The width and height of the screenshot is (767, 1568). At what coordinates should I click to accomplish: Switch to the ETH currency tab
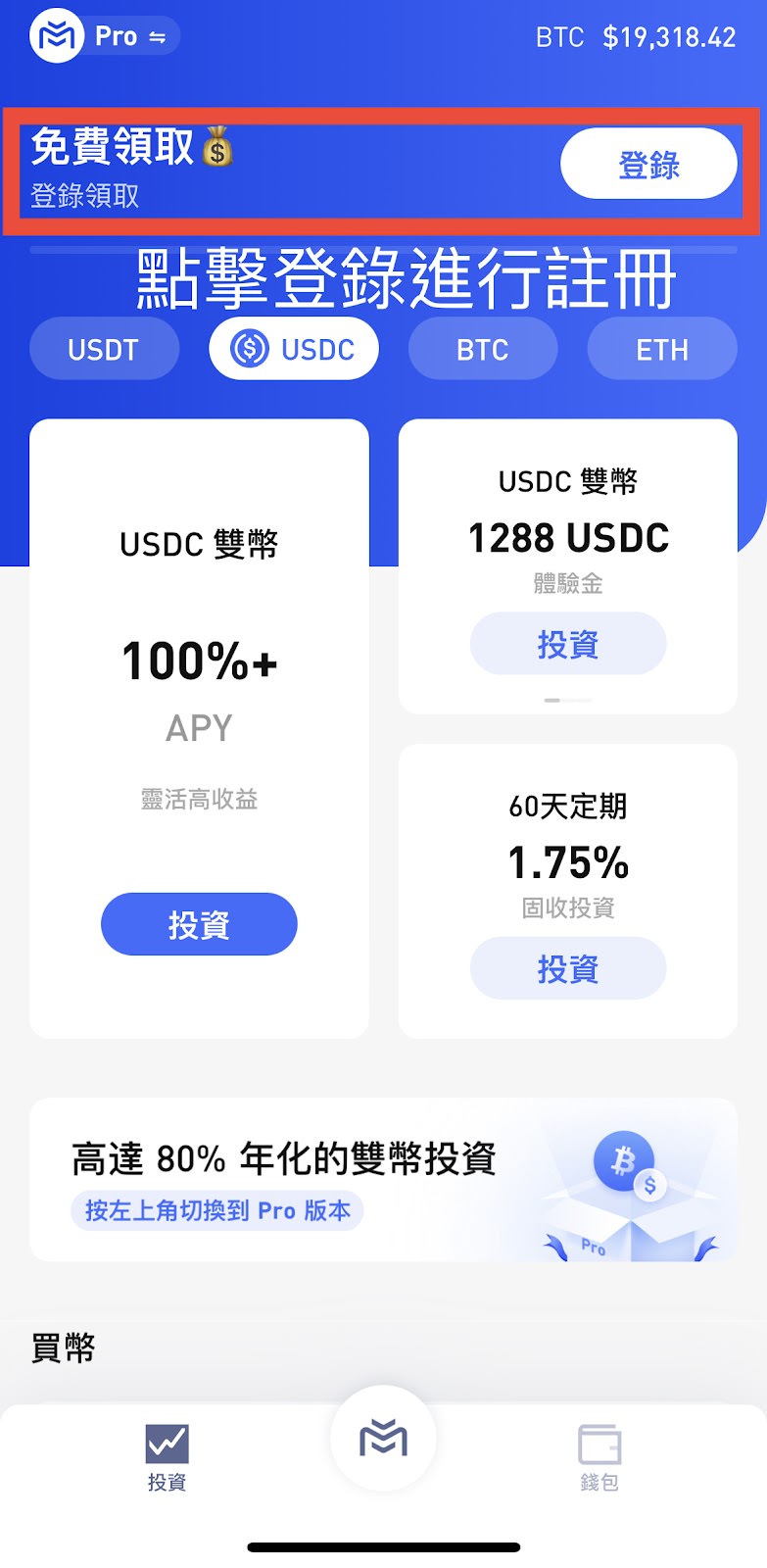662,349
